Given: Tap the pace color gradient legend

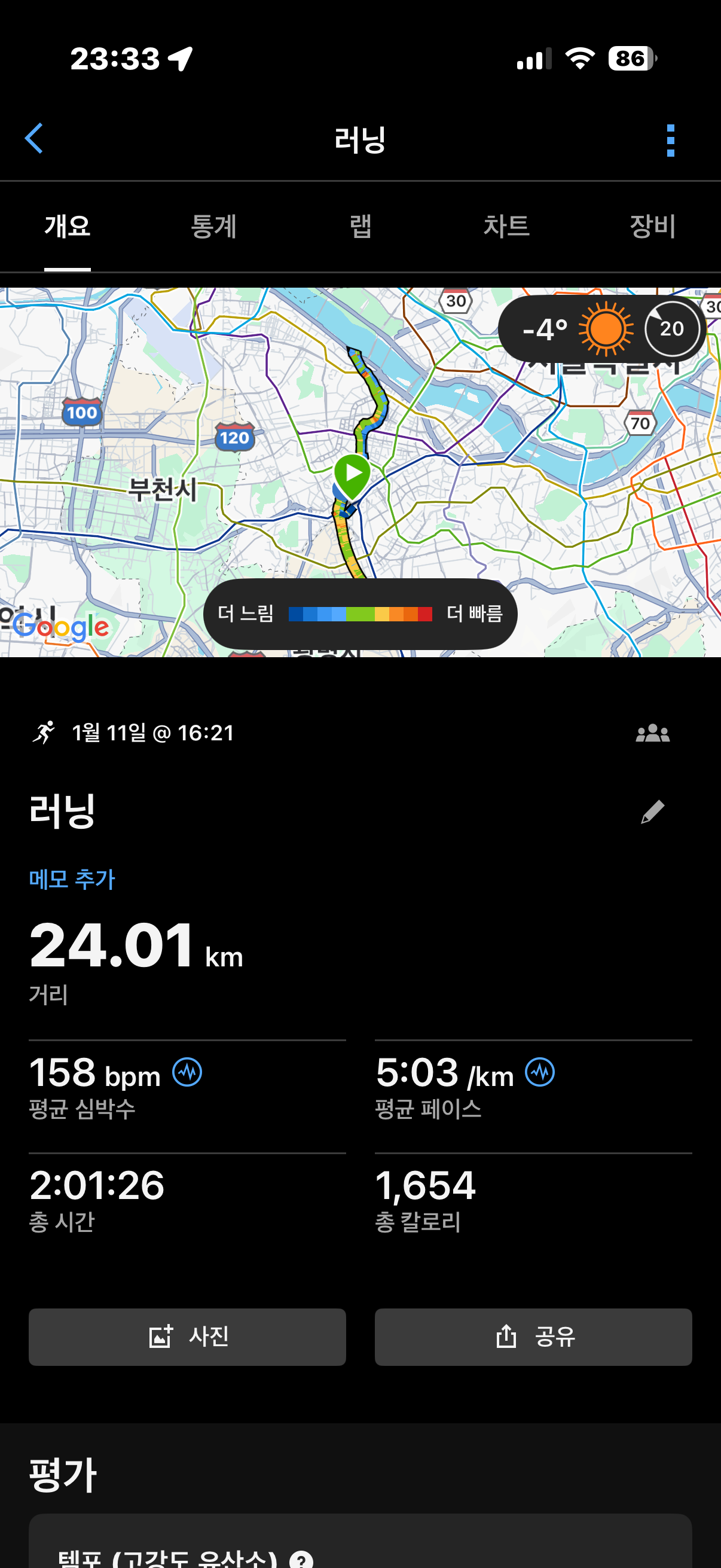Looking at the screenshot, I should [360, 615].
